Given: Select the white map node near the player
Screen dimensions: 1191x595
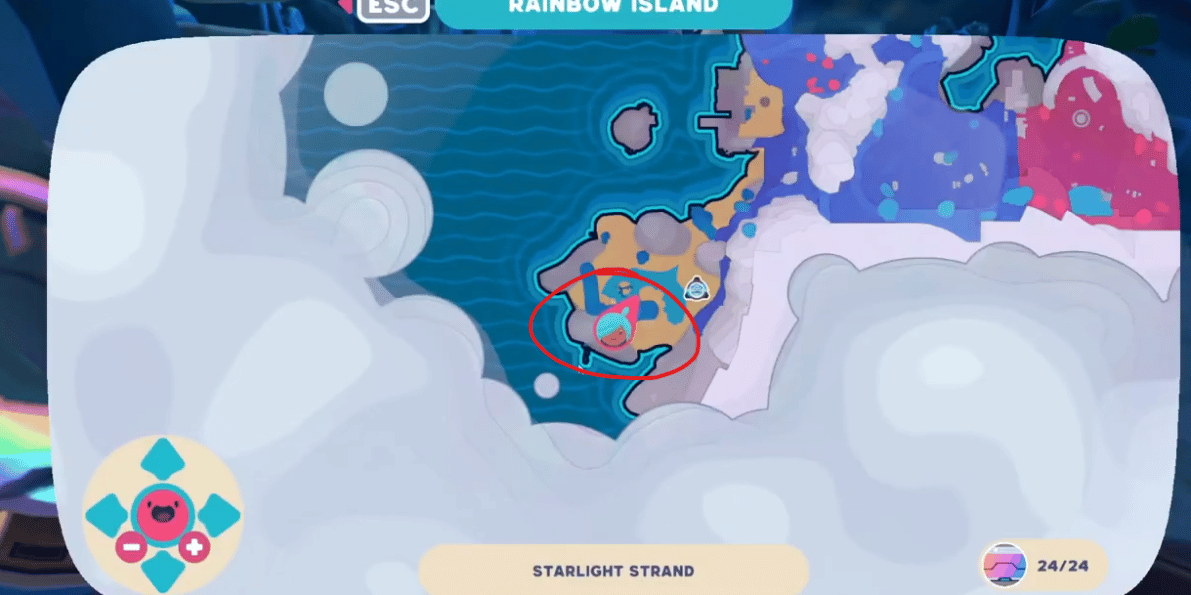Looking at the screenshot, I should (x=697, y=289).
